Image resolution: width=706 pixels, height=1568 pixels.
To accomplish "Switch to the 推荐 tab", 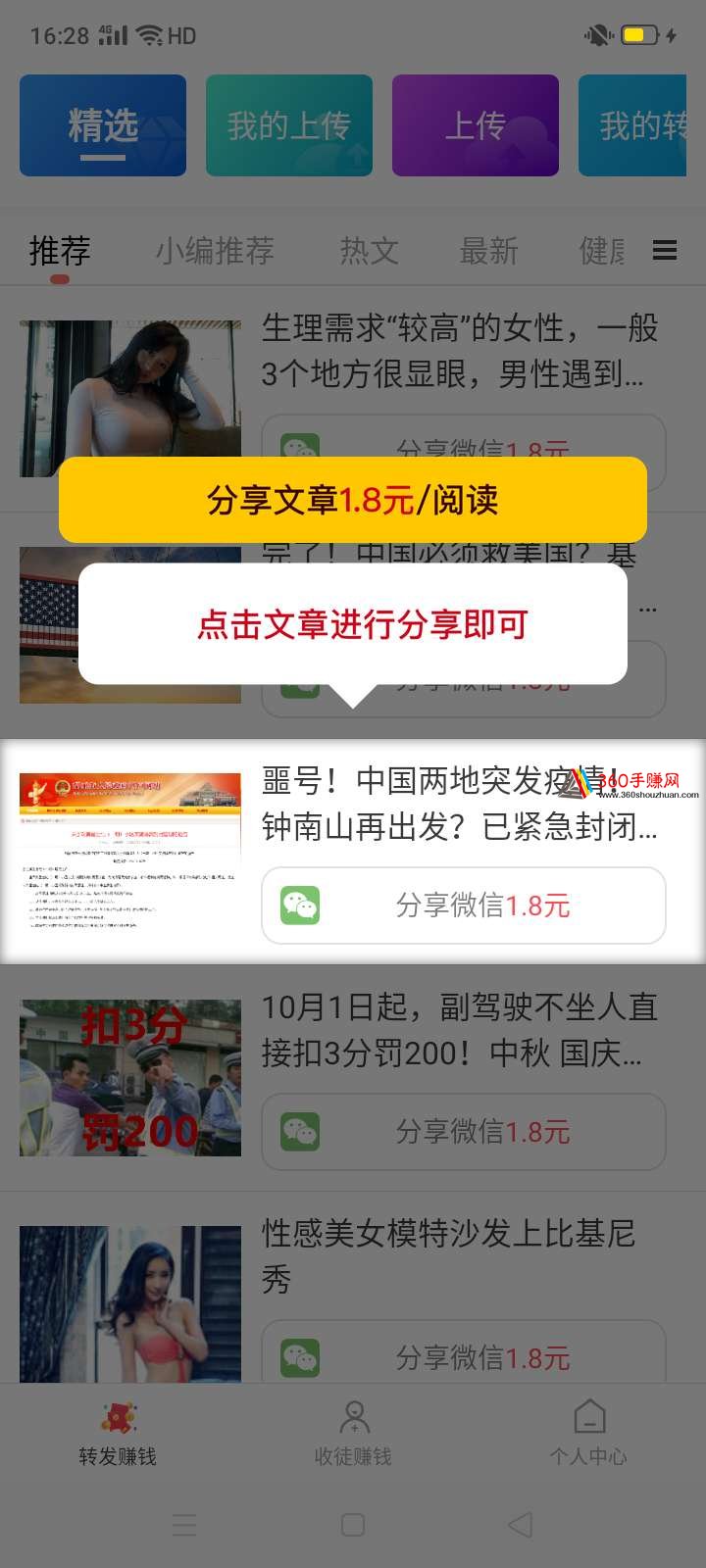I will pyautogui.click(x=60, y=251).
